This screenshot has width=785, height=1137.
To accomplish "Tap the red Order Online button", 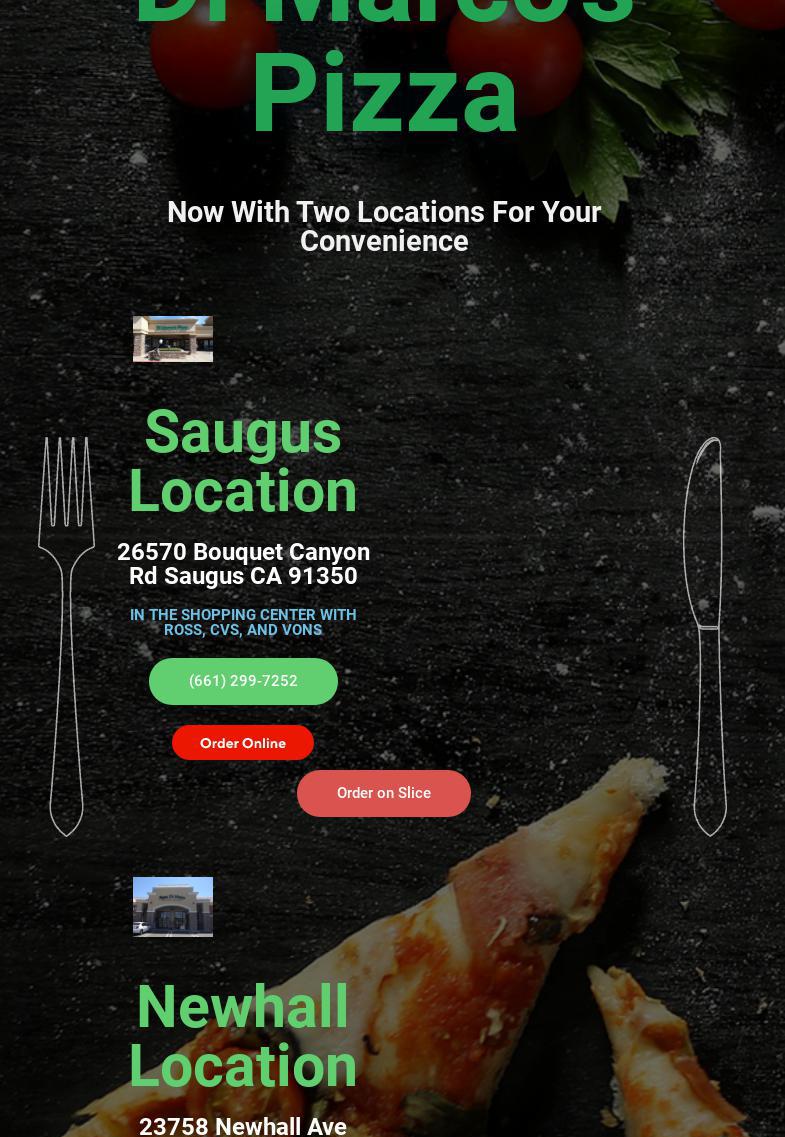I will 243,743.
